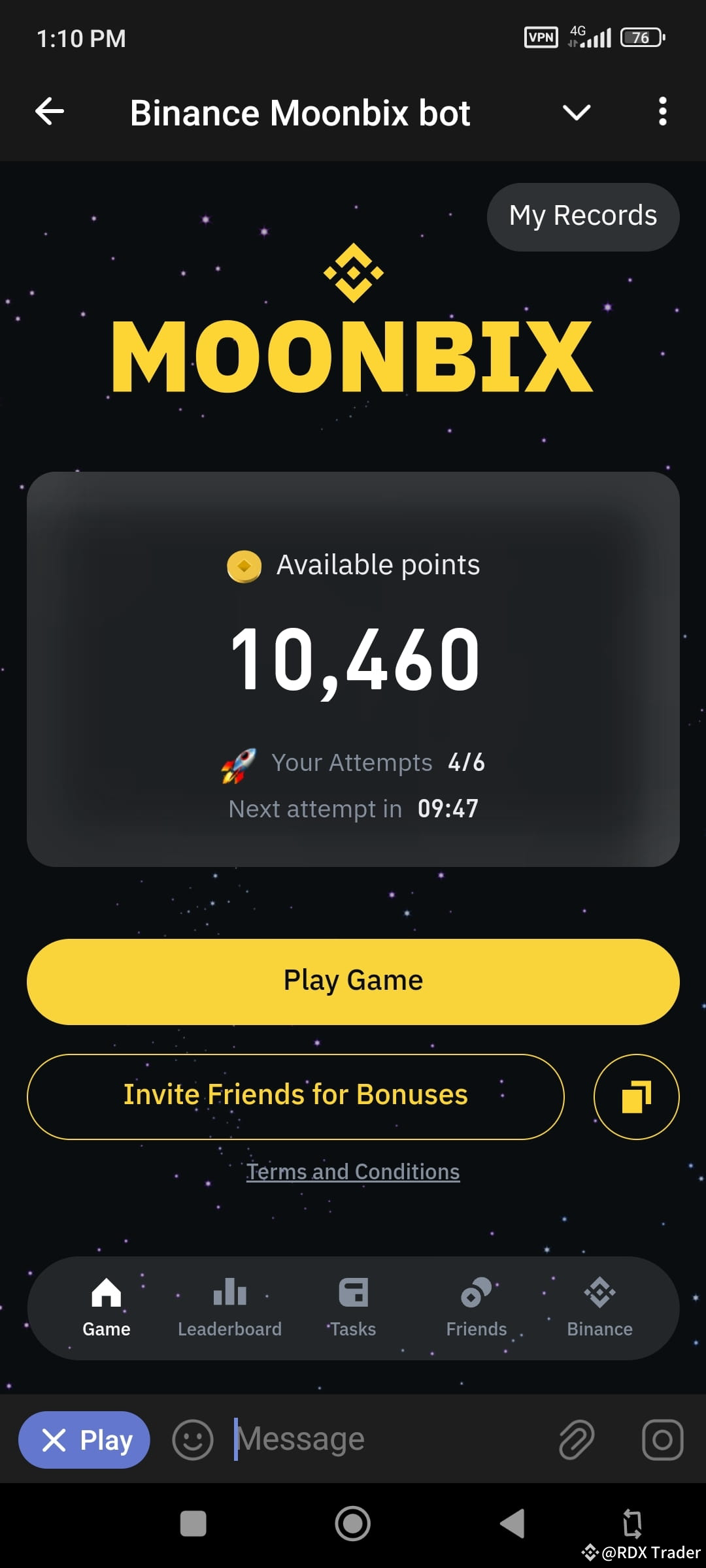Tap the camera icon in message bar

662,1438
